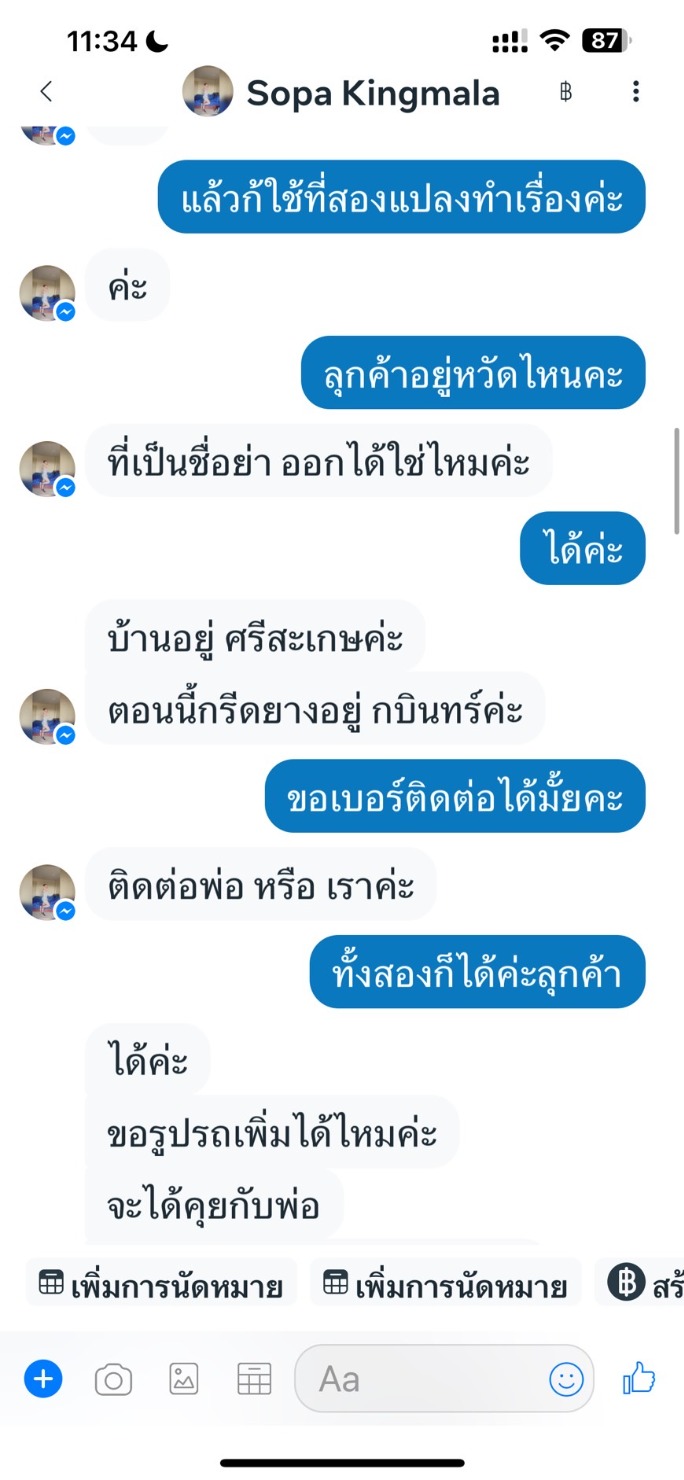The width and height of the screenshot is (684, 1480).
Task: Open the camera to take a photo
Action: tap(113, 1381)
